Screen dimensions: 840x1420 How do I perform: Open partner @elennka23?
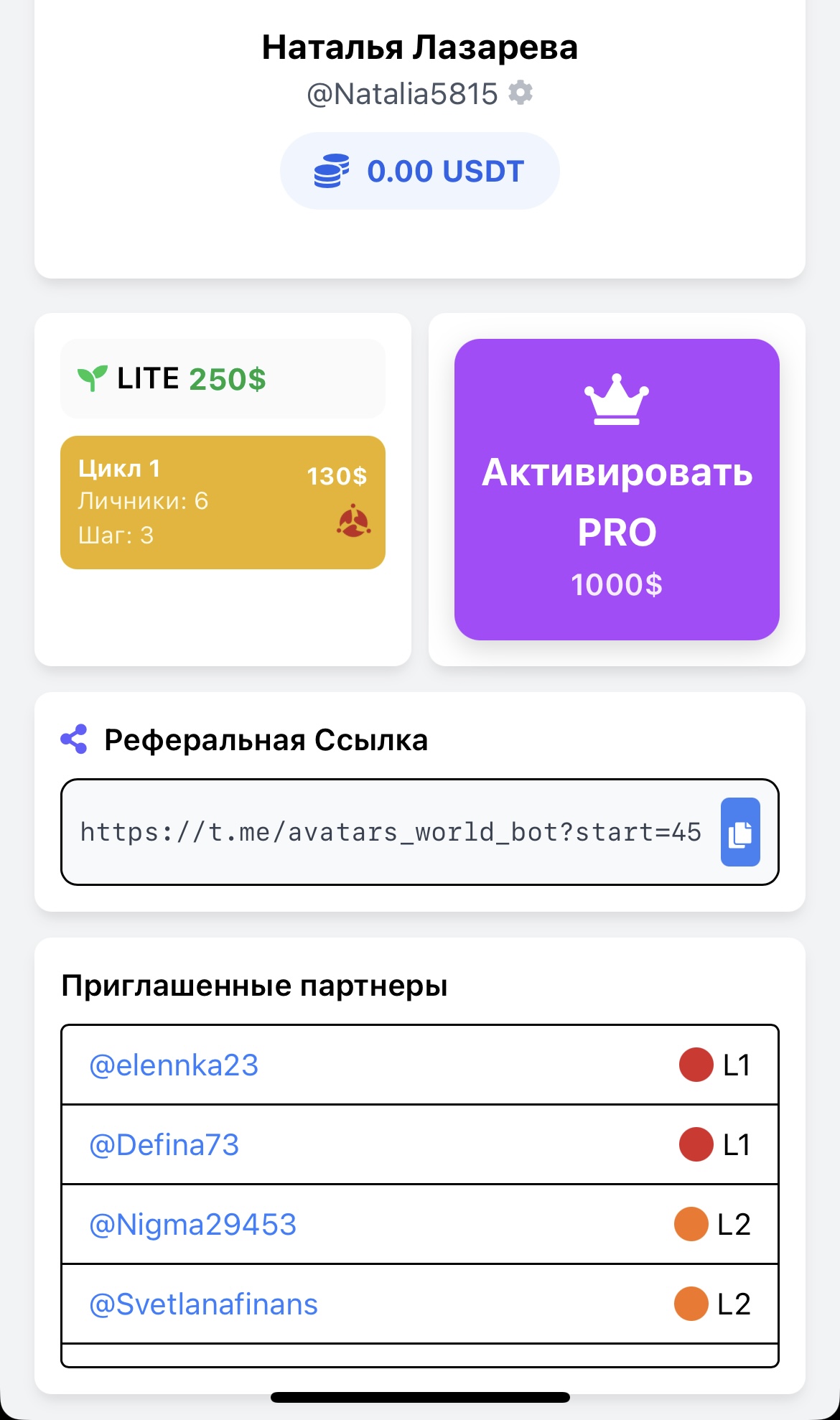coord(174,1065)
